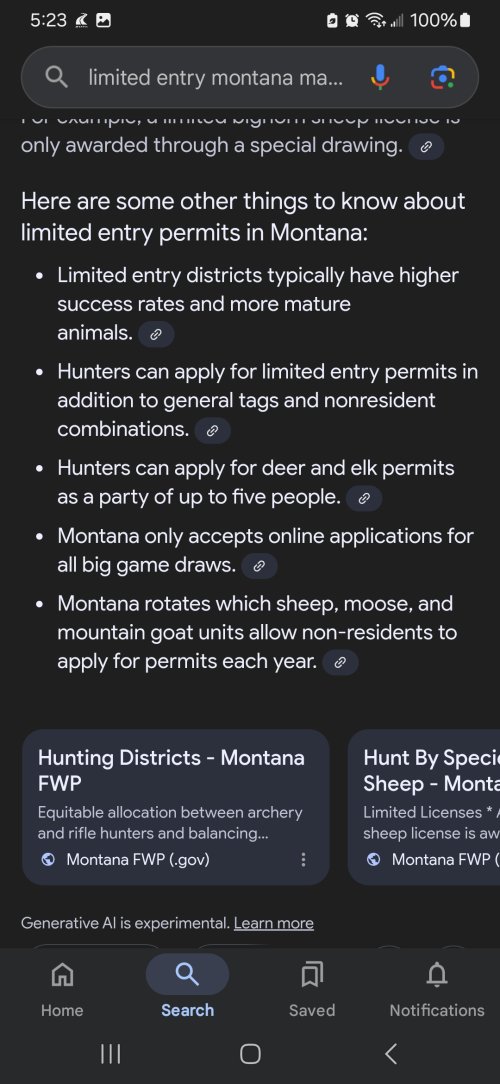Start a voice search with the microphone

click(380, 77)
